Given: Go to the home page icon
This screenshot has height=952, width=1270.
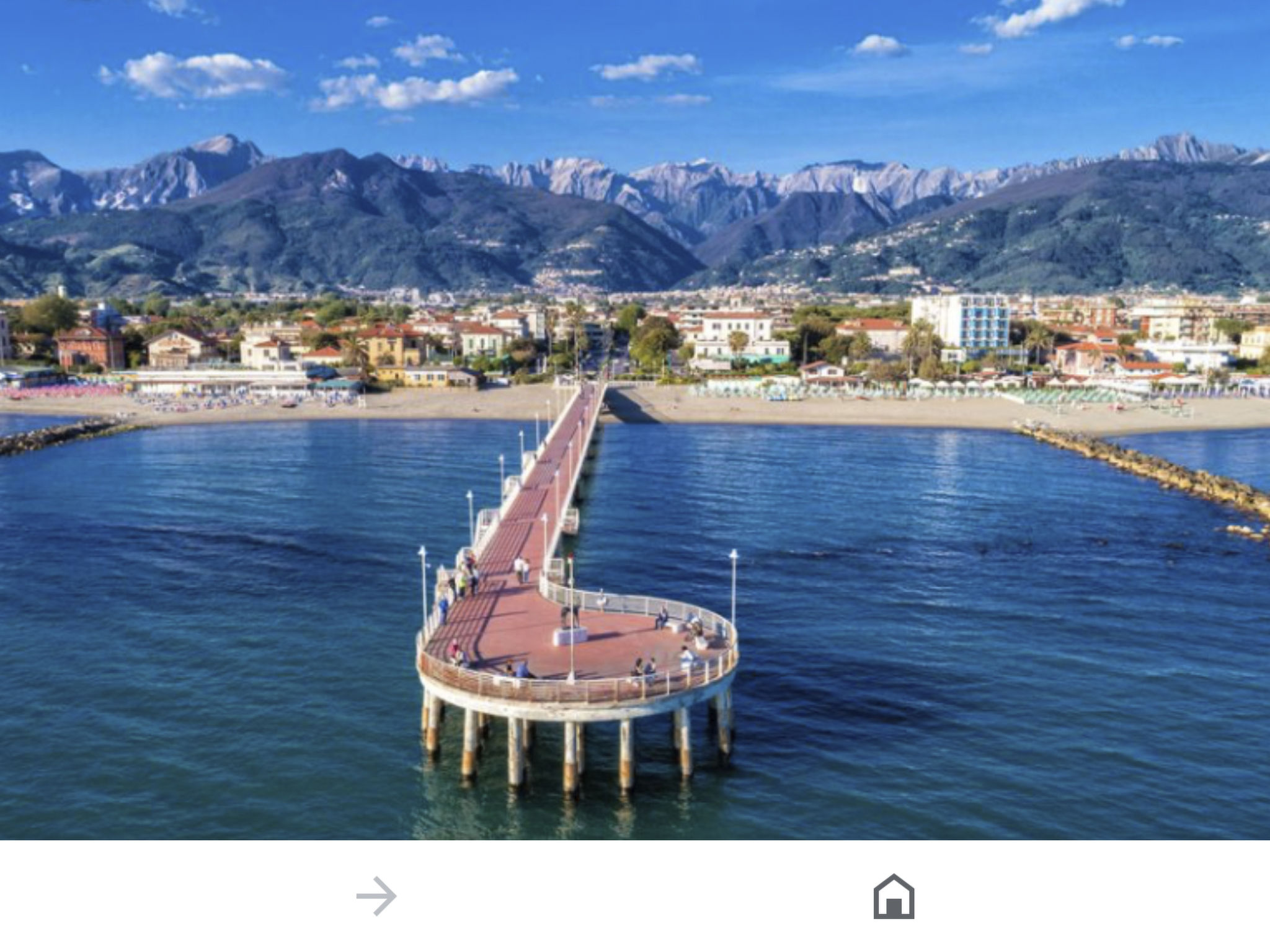Looking at the screenshot, I should pos(894,896).
